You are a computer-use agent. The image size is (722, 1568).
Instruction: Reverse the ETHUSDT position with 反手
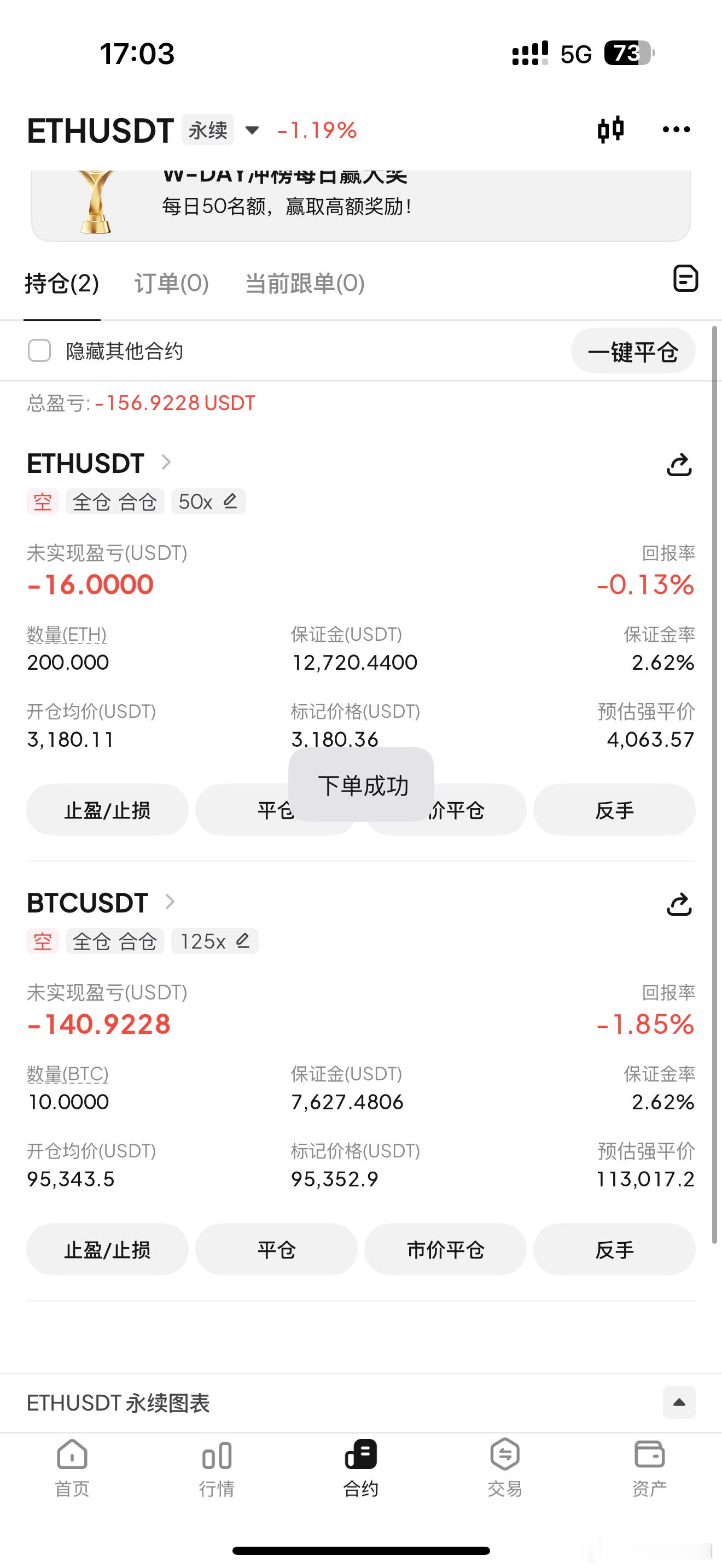[x=614, y=810]
